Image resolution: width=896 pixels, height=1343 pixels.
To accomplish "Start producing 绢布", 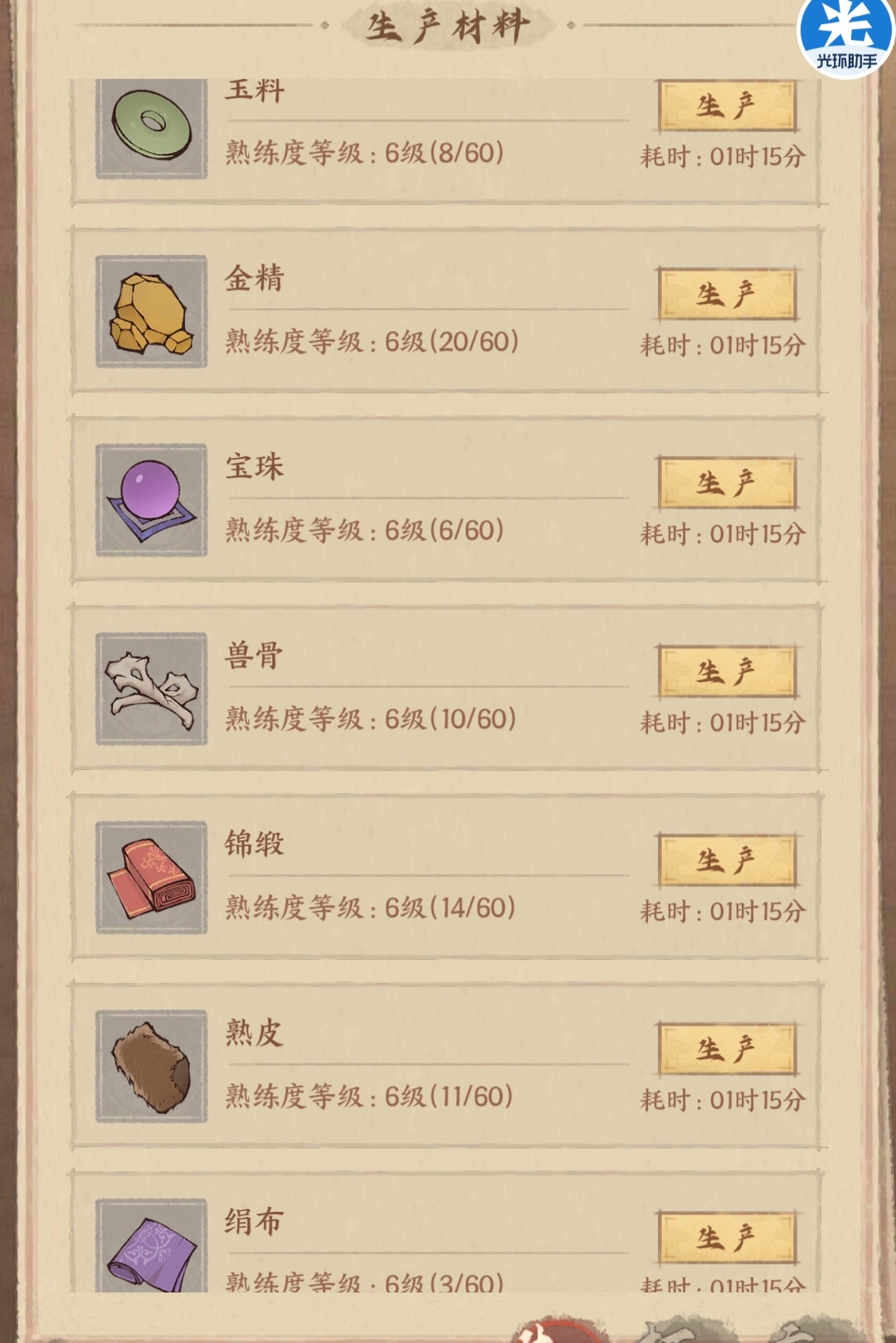I will pyautogui.click(x=727, y=1238).
